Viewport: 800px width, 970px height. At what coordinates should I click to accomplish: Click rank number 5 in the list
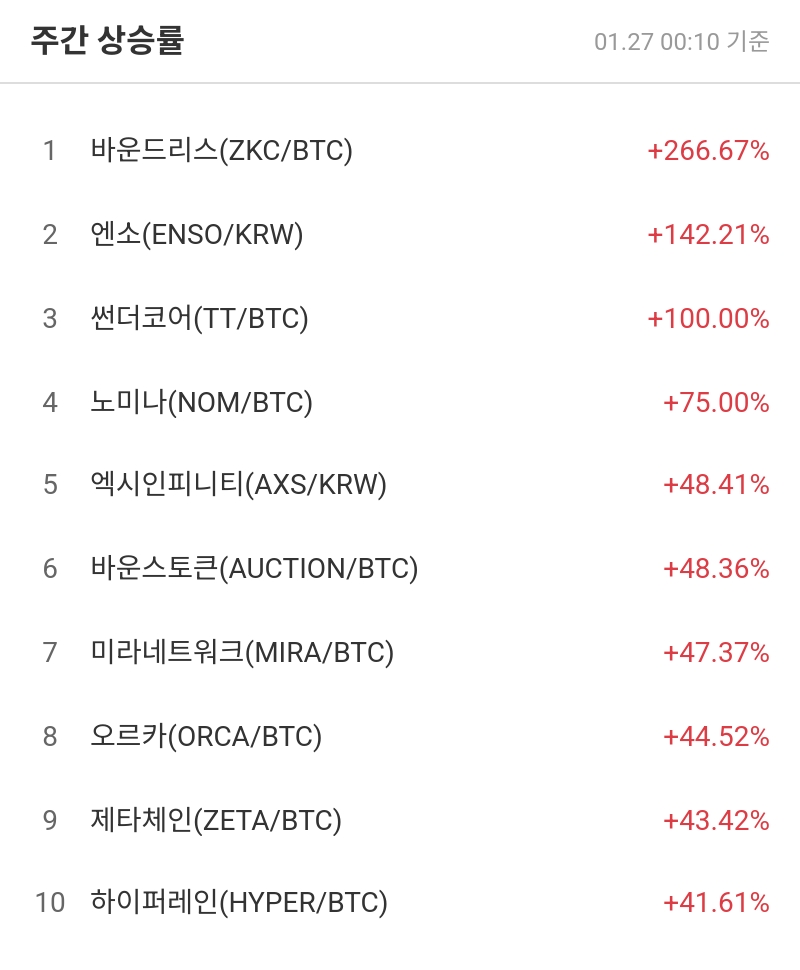pyautogui.click(x=50, y=485)
